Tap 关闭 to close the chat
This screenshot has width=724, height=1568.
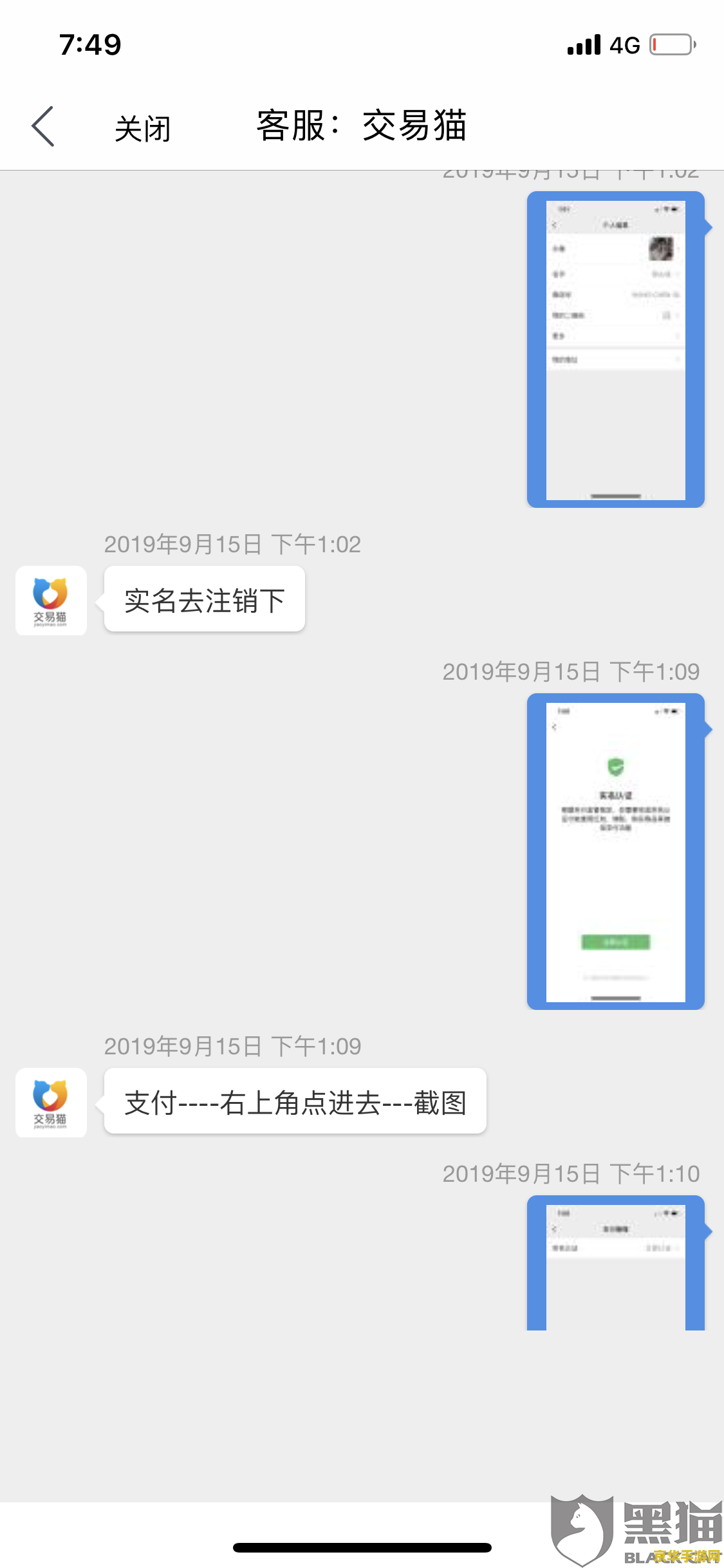(142, 129)
